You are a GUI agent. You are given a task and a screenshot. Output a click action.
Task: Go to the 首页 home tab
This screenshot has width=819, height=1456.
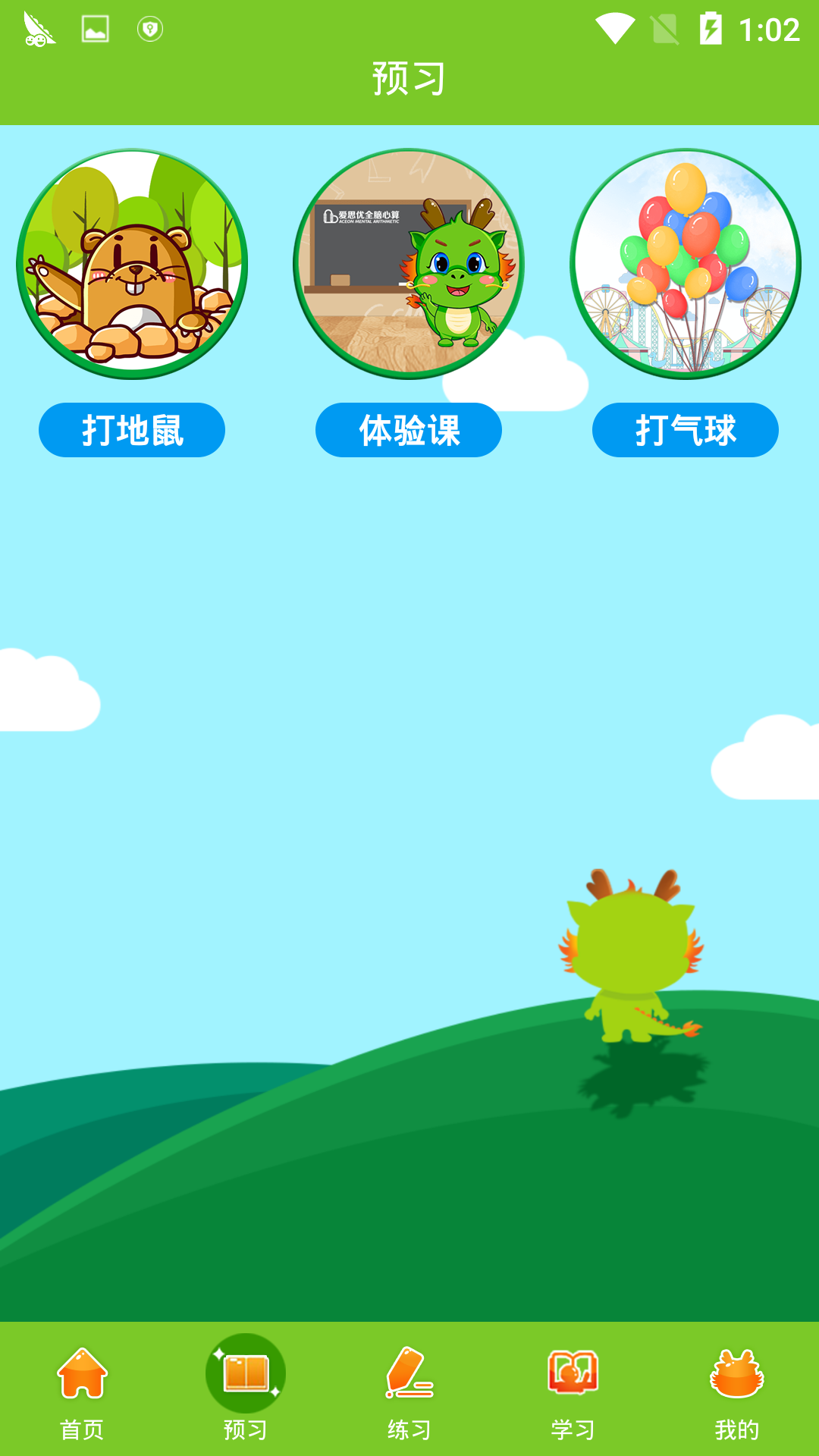tap(82, 1392)
